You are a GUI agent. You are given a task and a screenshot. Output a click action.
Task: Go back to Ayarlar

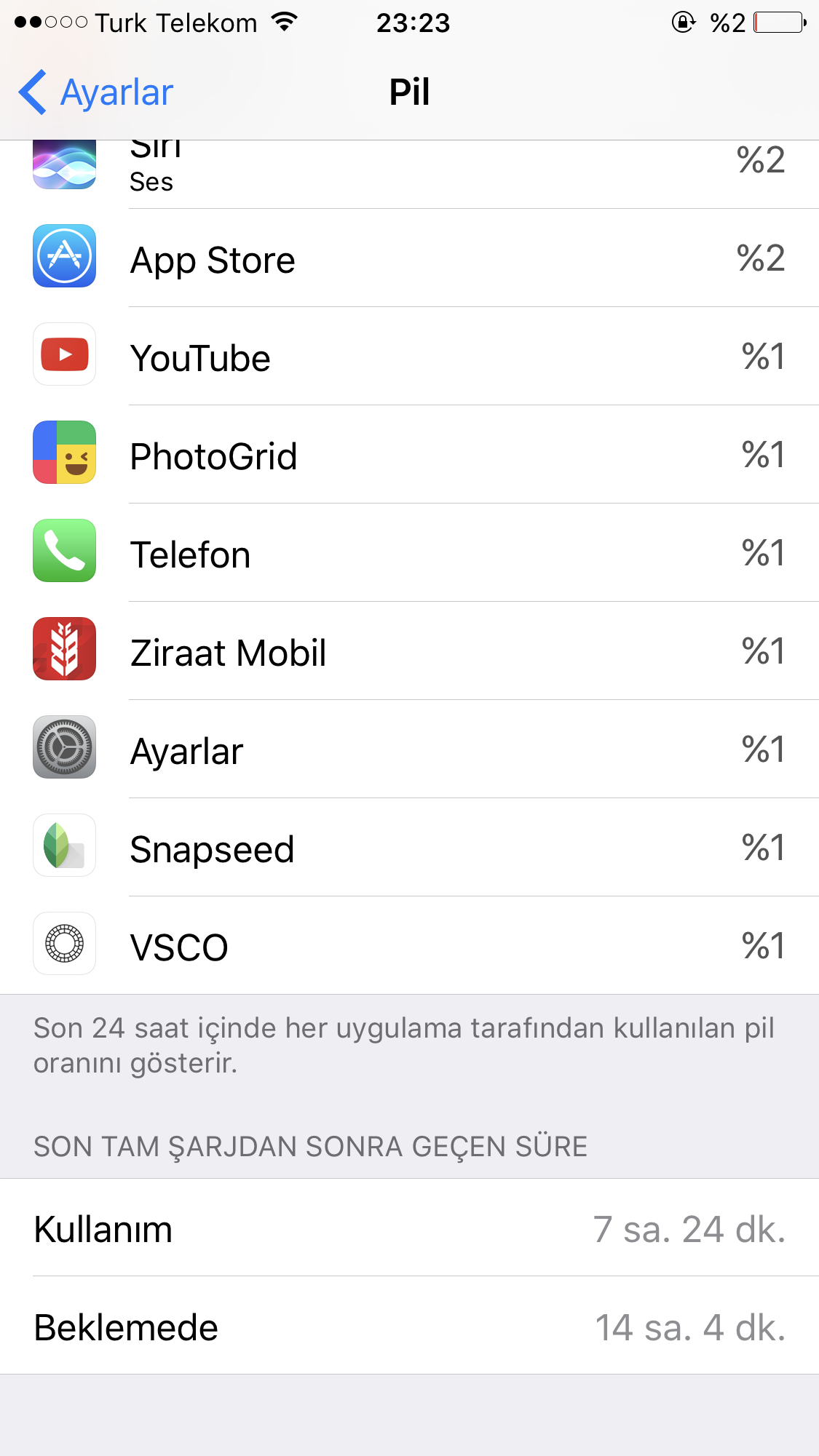(96, 92)
